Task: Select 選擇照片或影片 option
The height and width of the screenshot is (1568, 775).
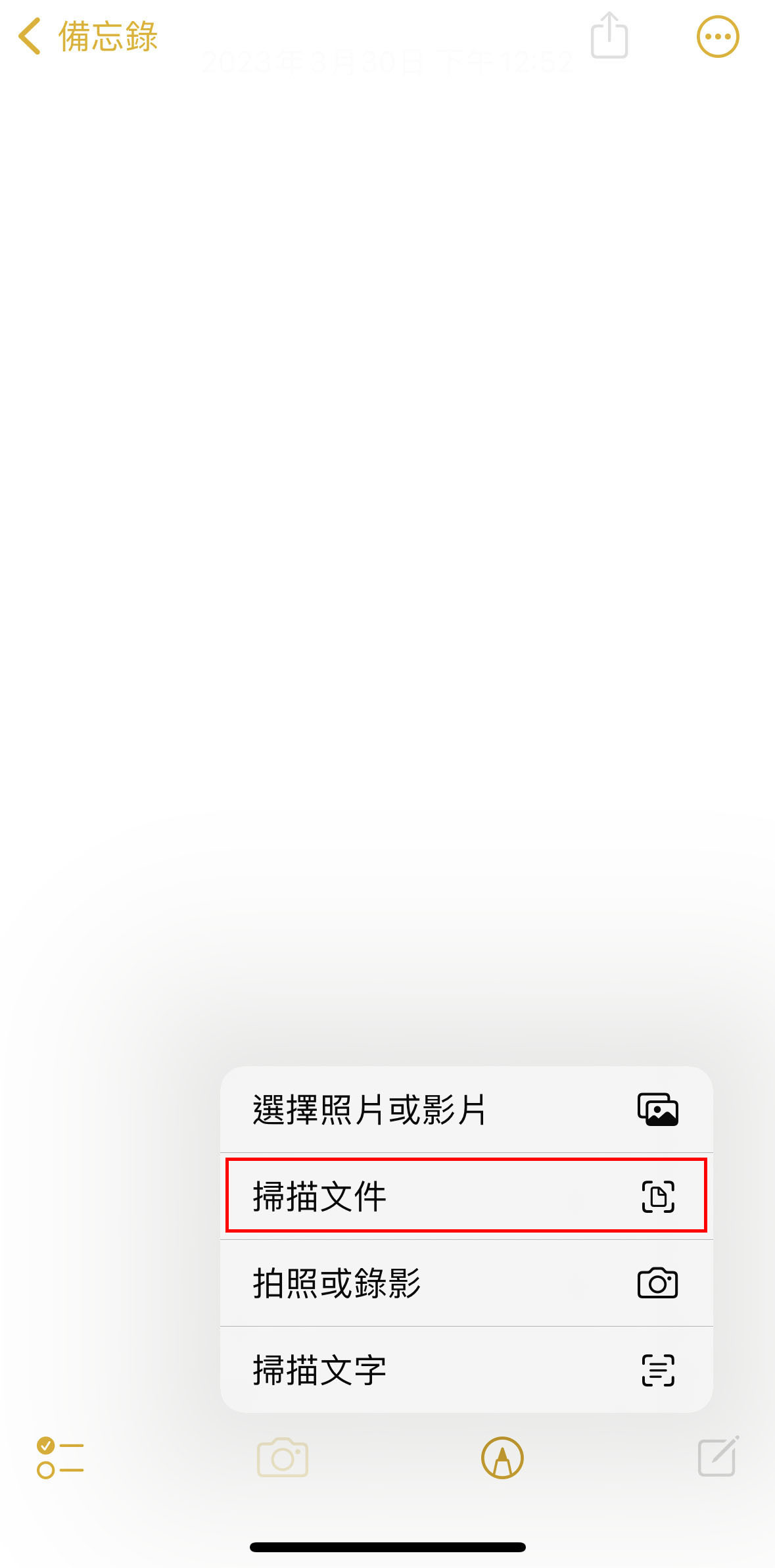Action: pos(467,1110)
